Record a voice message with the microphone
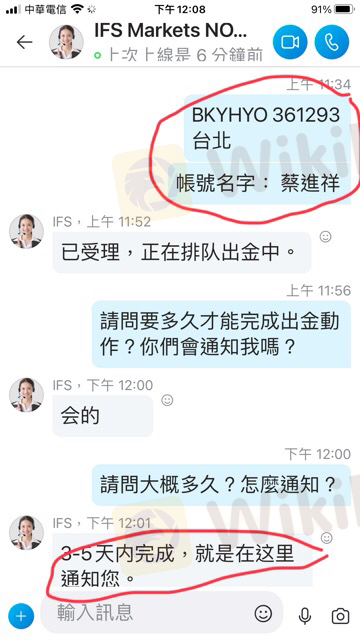The width and height of the screenshot is (360, 640). 304,616
